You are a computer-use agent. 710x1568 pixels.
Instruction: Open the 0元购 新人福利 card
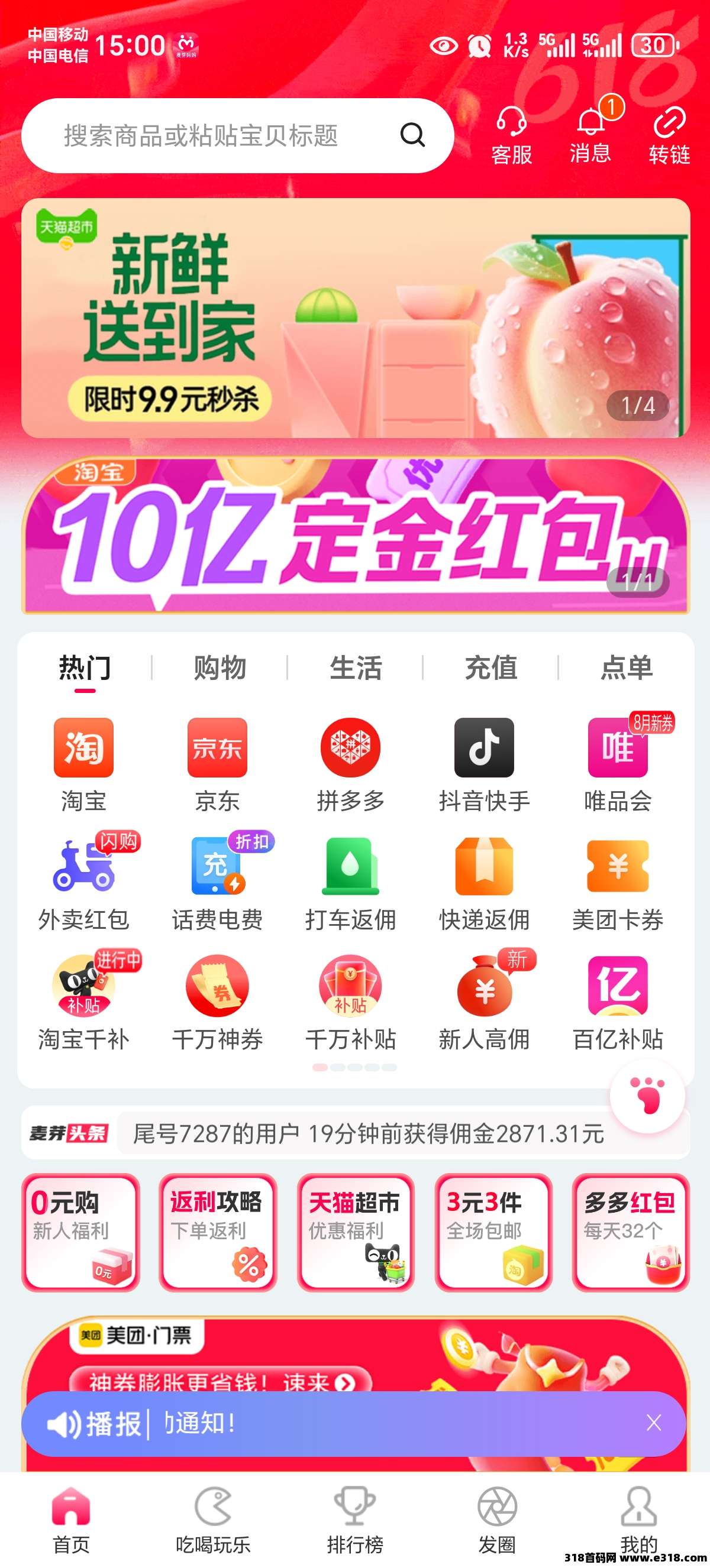pos(80,1233)
